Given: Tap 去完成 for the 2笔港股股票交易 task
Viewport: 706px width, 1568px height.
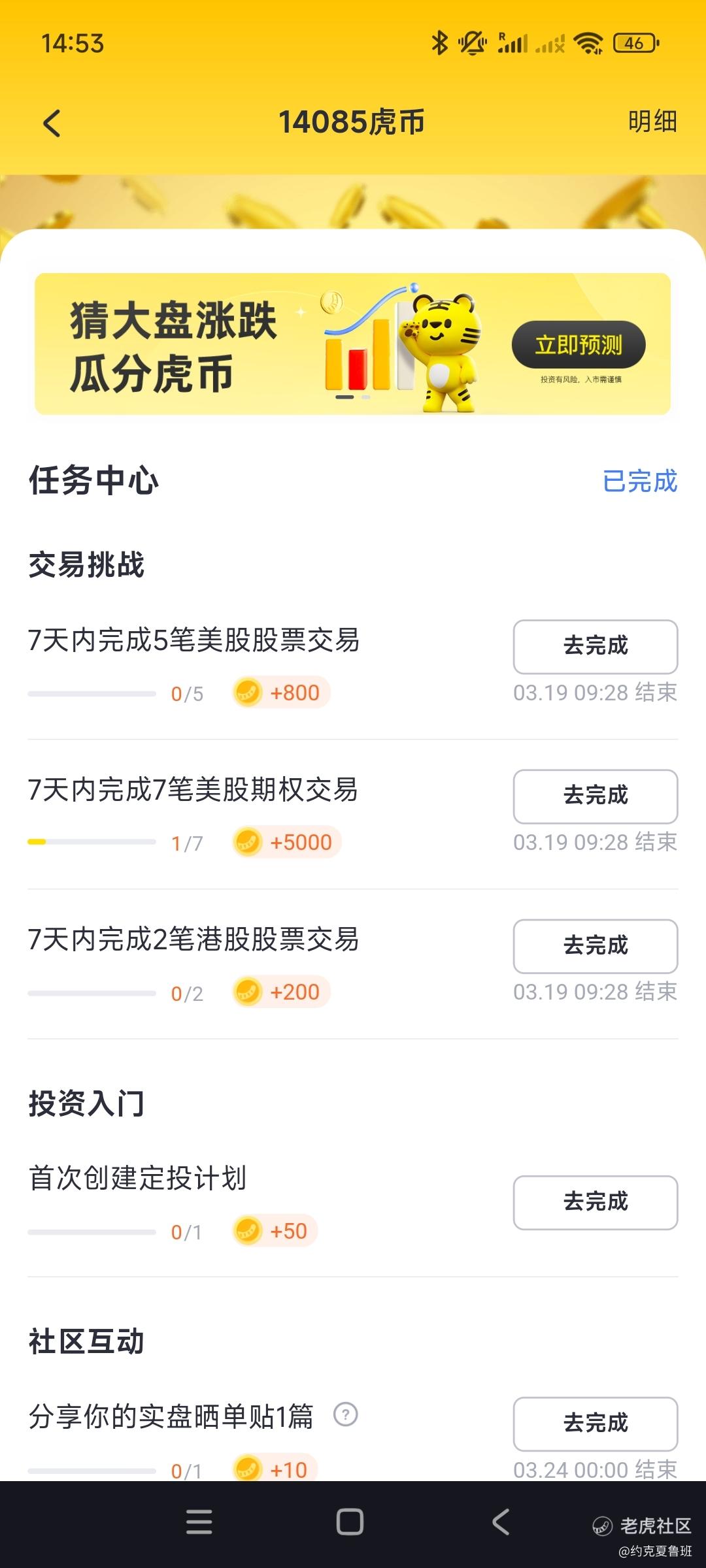Looking at the screenshot, I should click(x=596, y=946).
